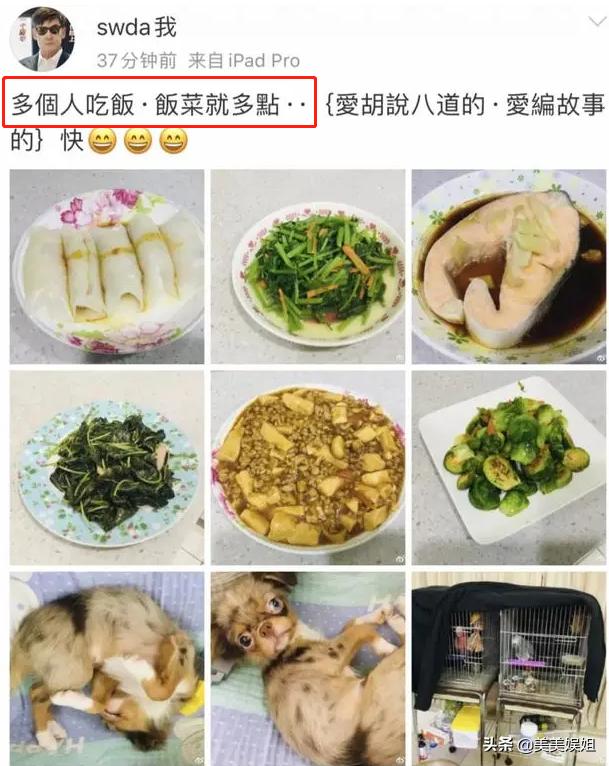View the puppy looking at camera photo
Screen dimensions: 609x766
click(x=308, y=668)
